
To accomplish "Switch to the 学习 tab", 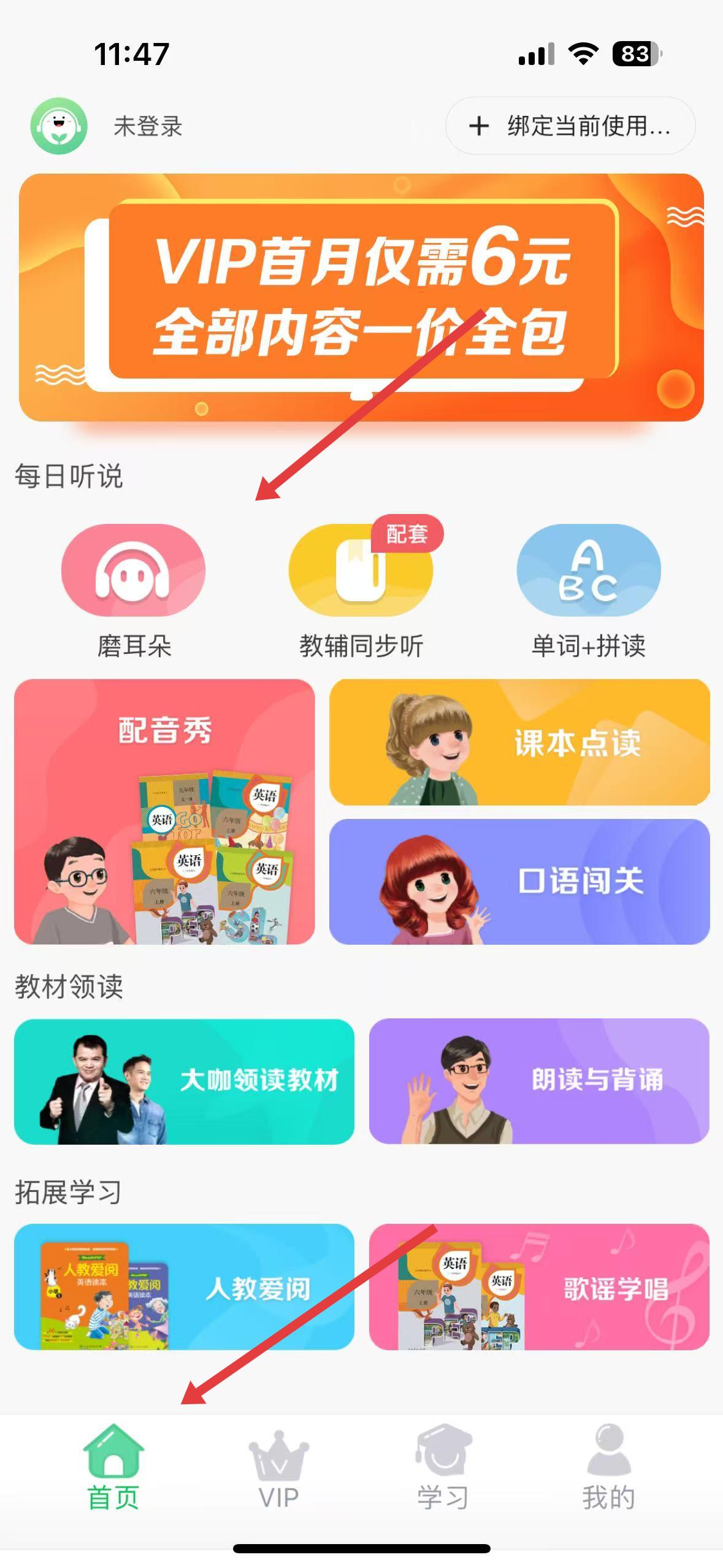I will point(443,1469).
